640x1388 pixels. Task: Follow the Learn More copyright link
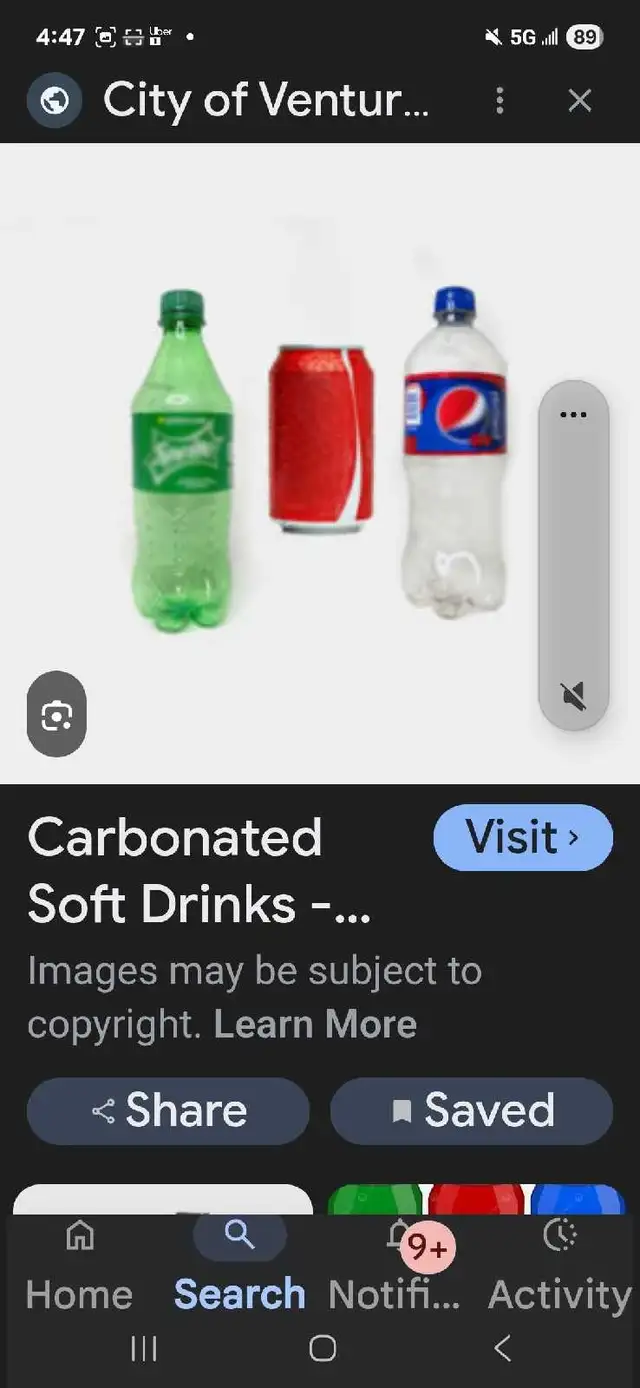pos(315,1024)
